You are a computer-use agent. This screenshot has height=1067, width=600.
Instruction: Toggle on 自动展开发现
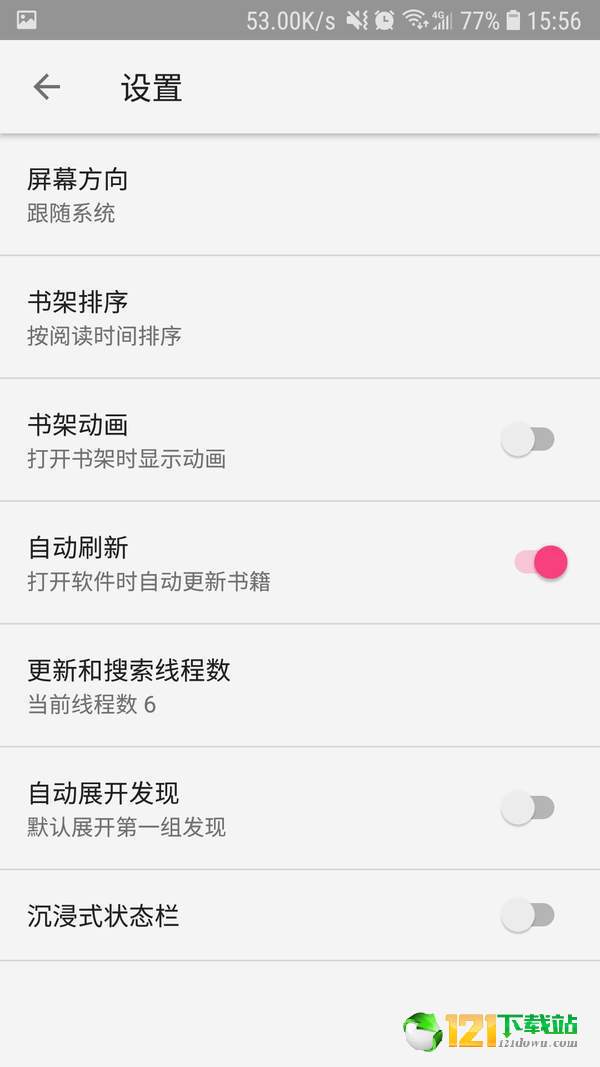click(528, 808)
